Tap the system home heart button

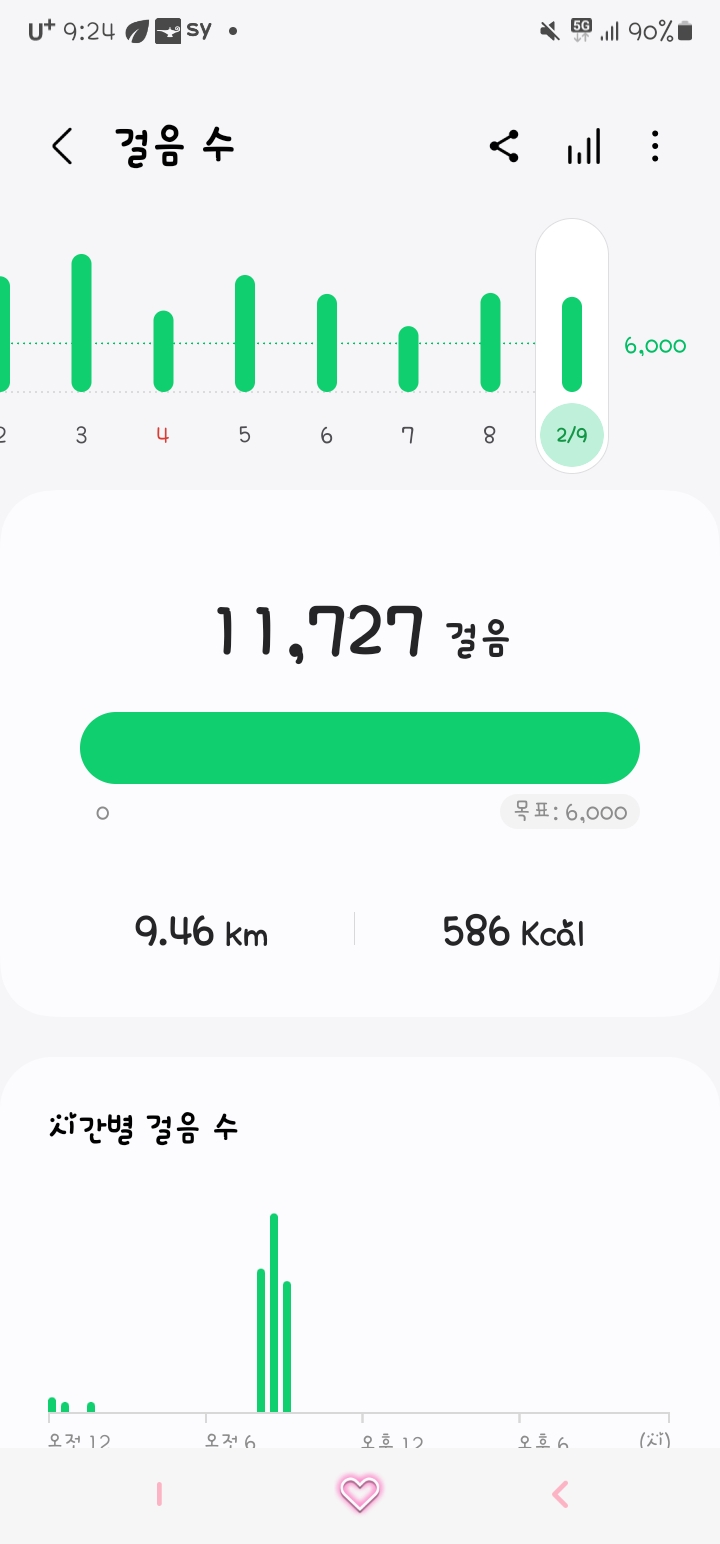[x=360, y=1494]
